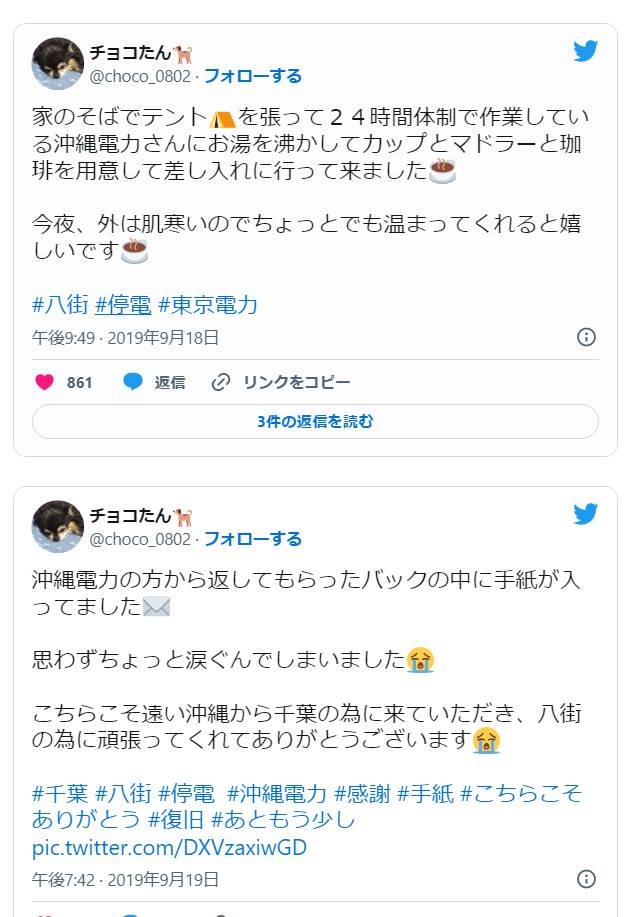Viewport: 629px width, 917px height.
Task: Open info icon beside 午後9:49 timestamp
Action: (x=587, y=337)
